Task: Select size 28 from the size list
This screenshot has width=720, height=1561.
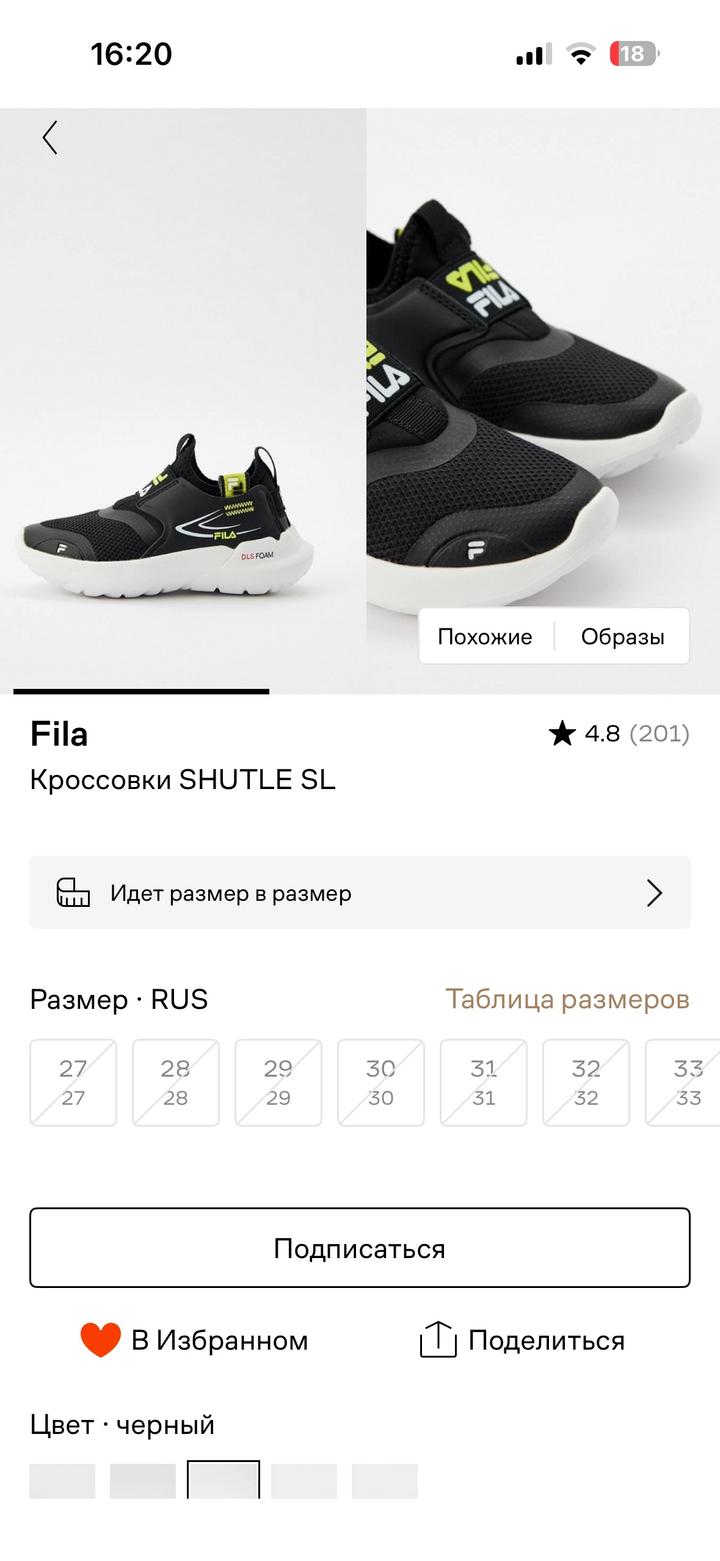Action: pos(176,1082)
